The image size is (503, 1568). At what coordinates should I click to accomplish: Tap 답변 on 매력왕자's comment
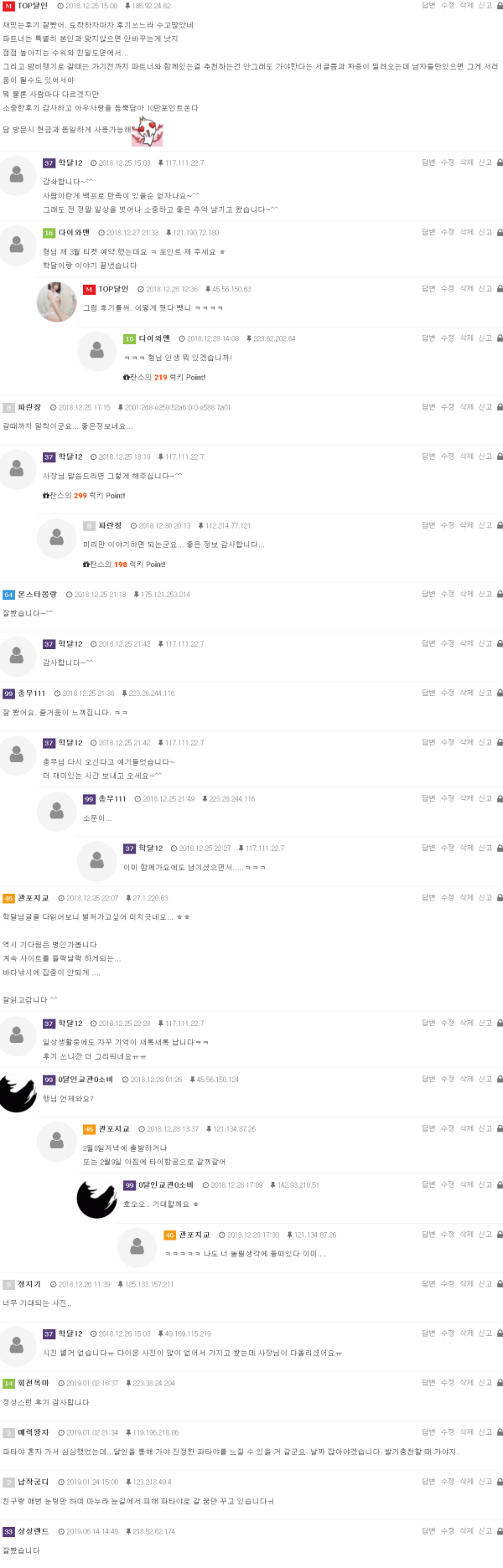[x=428, y=1431]
